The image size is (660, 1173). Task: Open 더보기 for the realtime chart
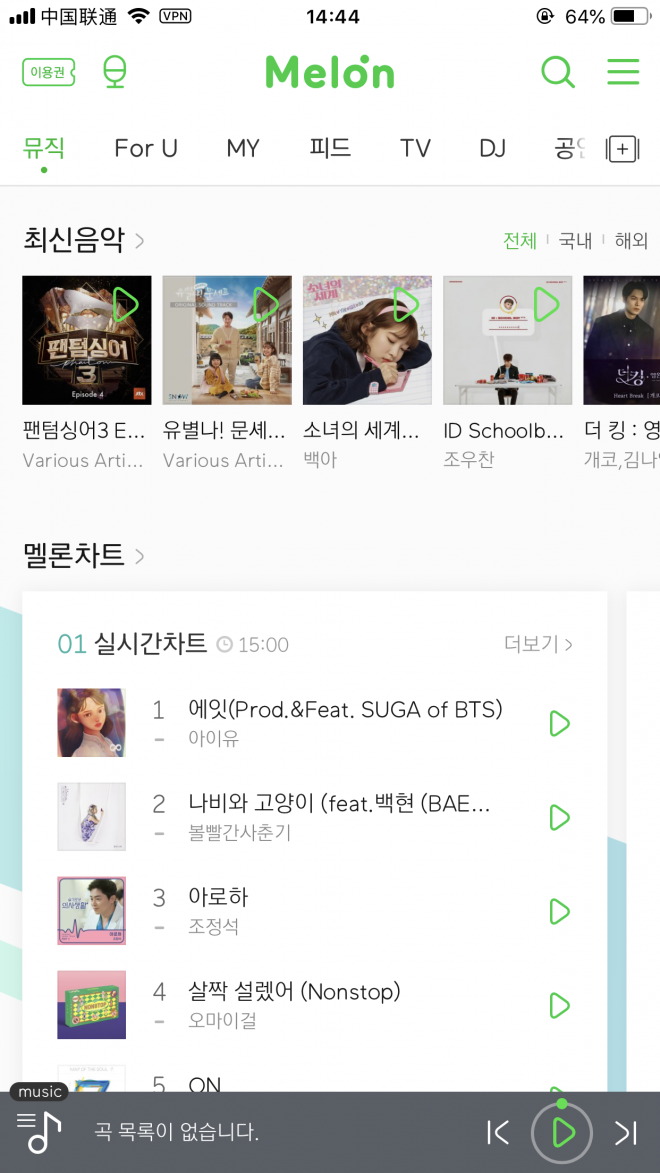(538, 644)
